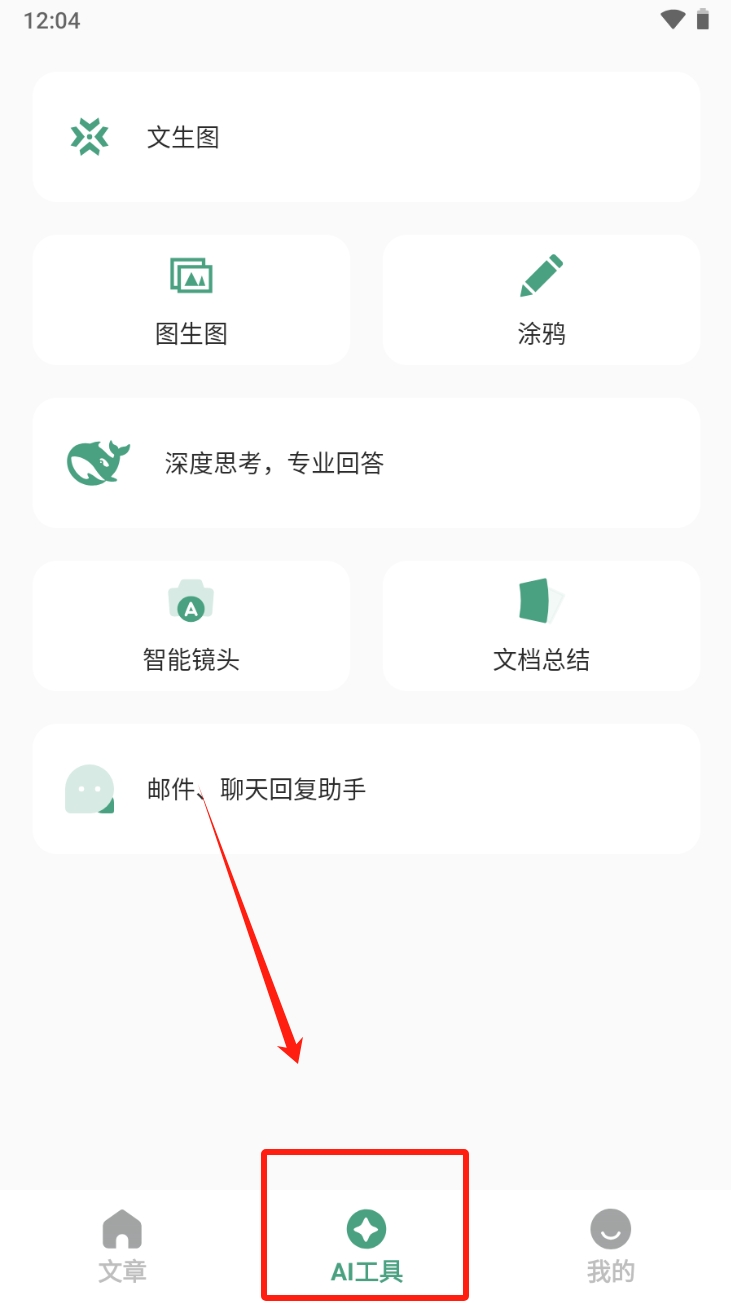This screenshot has width=731, height=1303.
Task: Open 深度思考，专业回答 assistant
Action: 365,463
